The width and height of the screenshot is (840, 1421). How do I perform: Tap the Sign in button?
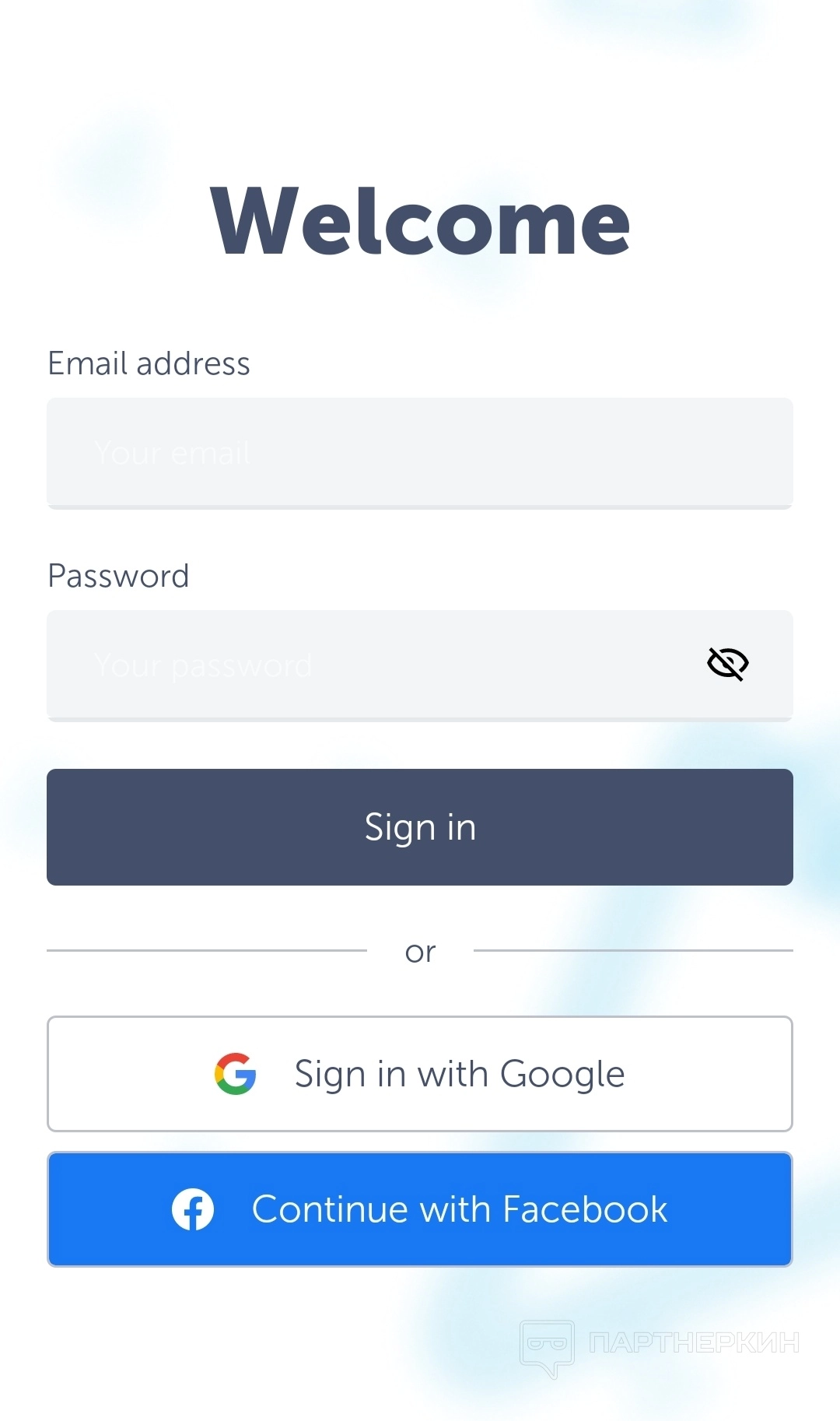420,827
